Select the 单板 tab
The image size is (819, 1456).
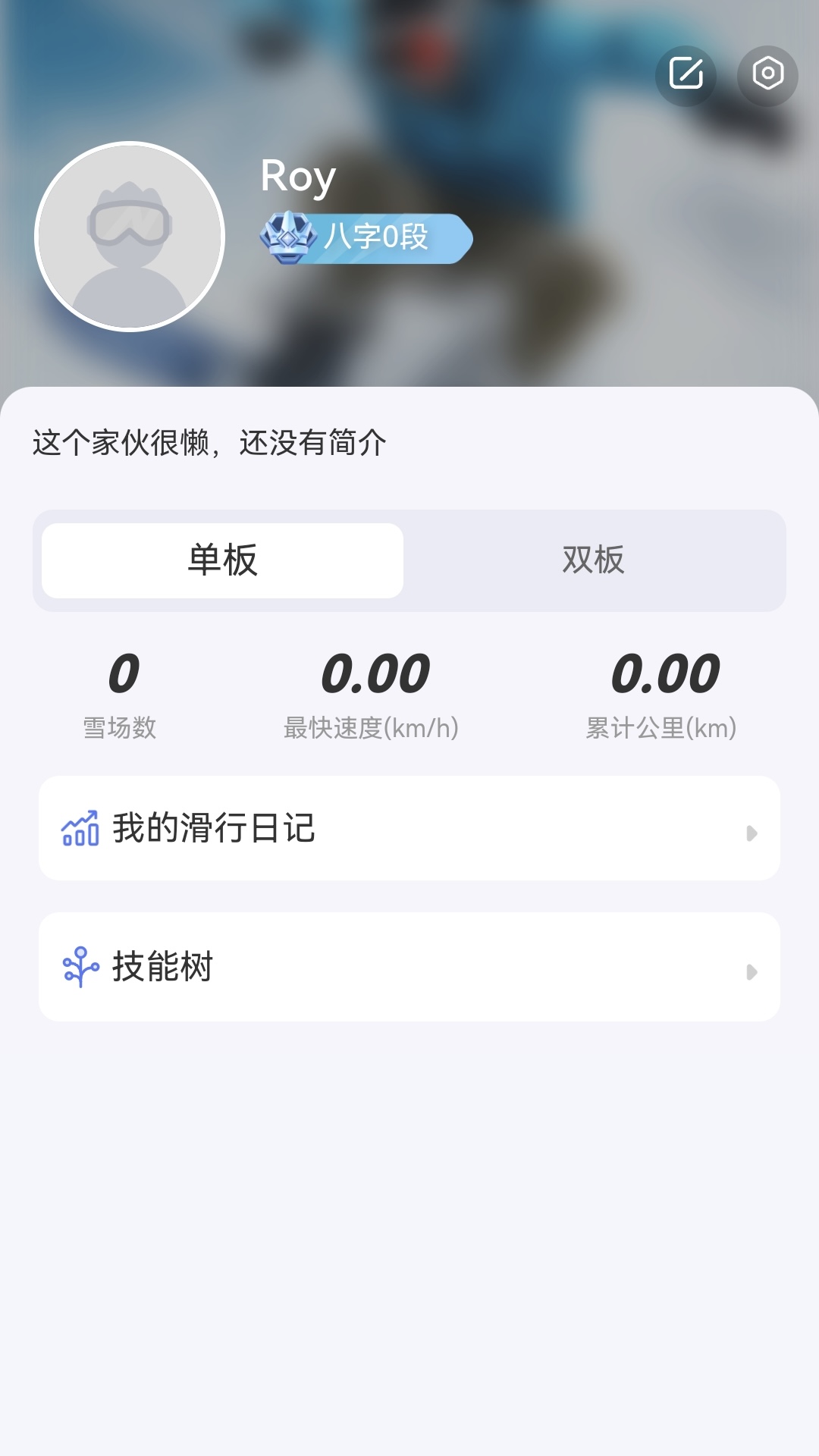point(222,560)
